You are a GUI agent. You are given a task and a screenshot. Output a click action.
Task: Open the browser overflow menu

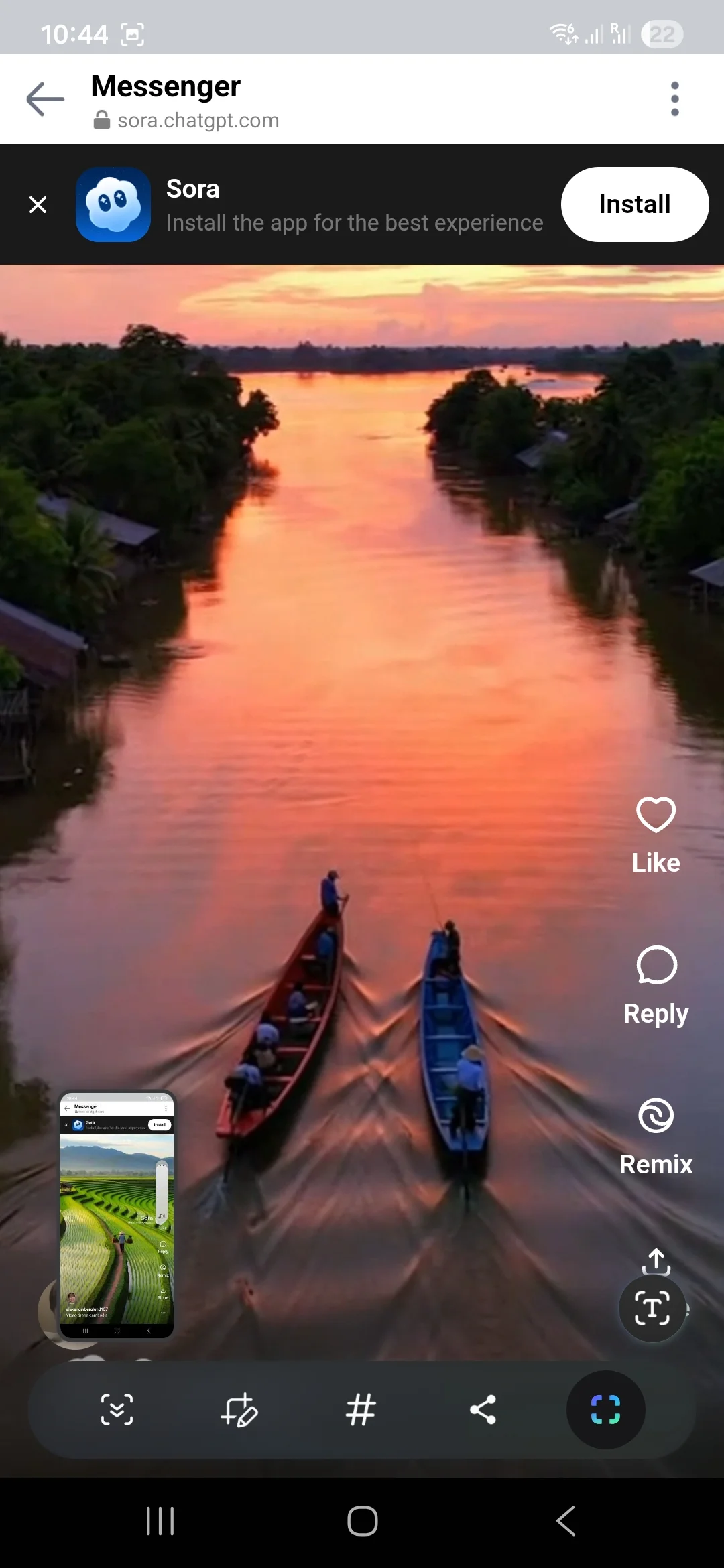(674, 98)
